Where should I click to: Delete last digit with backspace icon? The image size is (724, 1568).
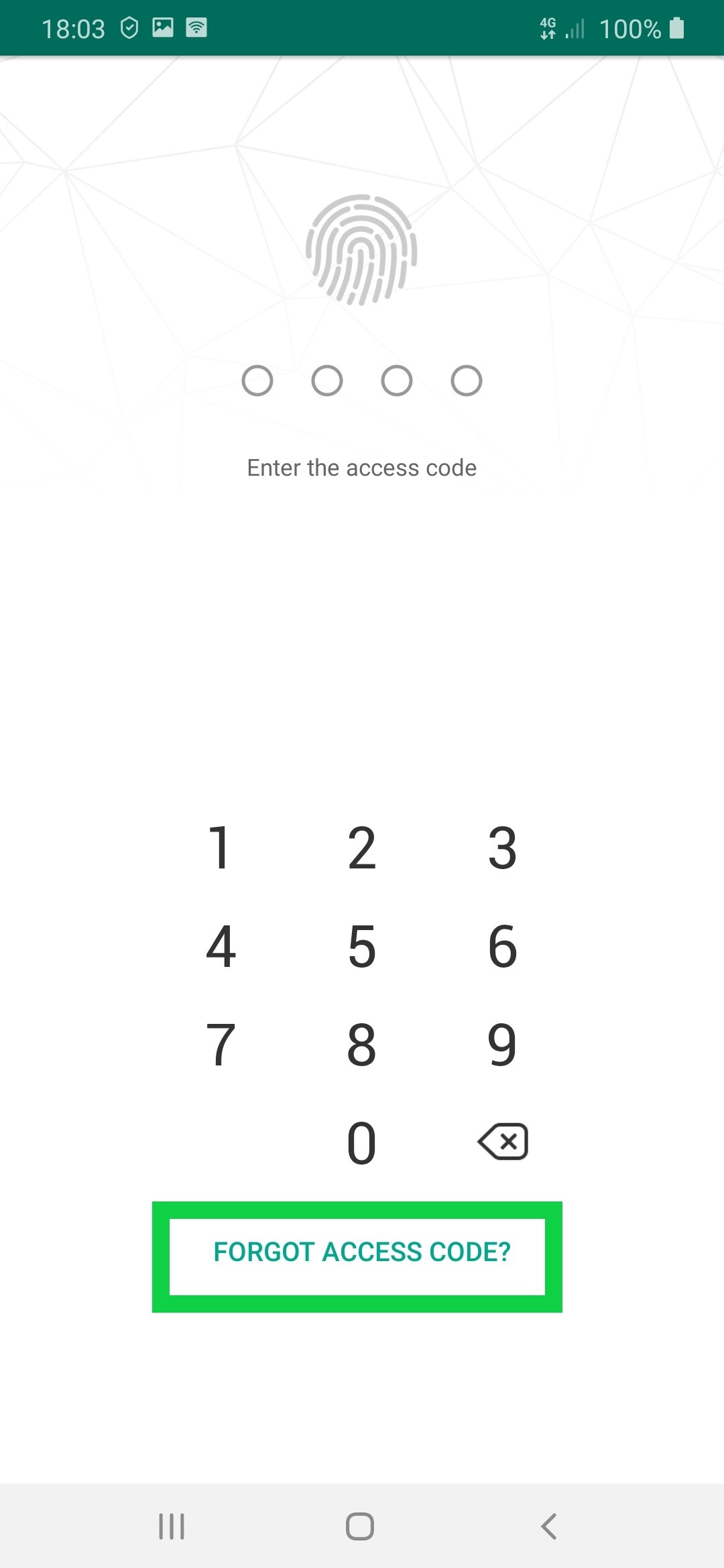[503, 1142]
